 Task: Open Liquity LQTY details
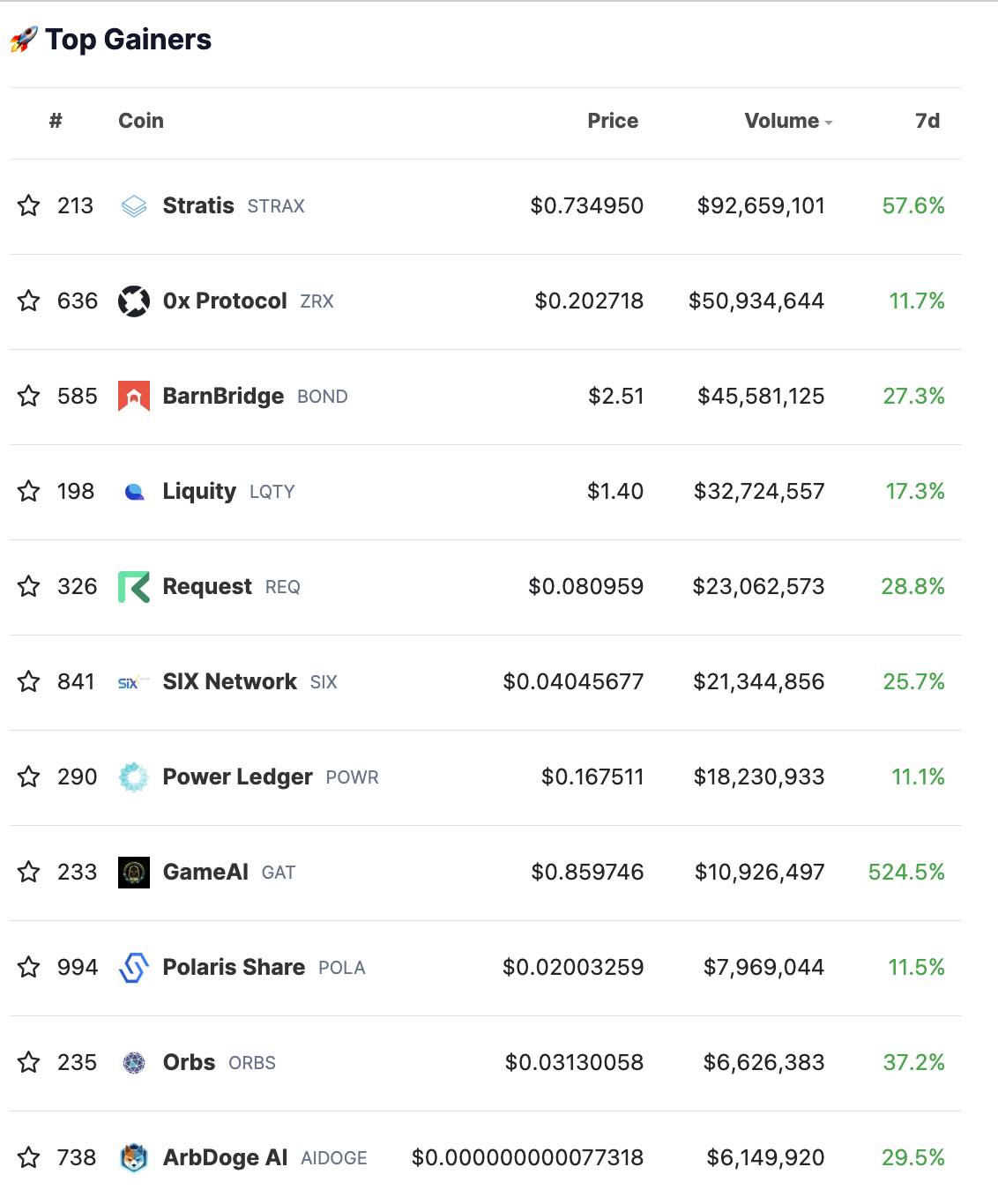point(199,491)
